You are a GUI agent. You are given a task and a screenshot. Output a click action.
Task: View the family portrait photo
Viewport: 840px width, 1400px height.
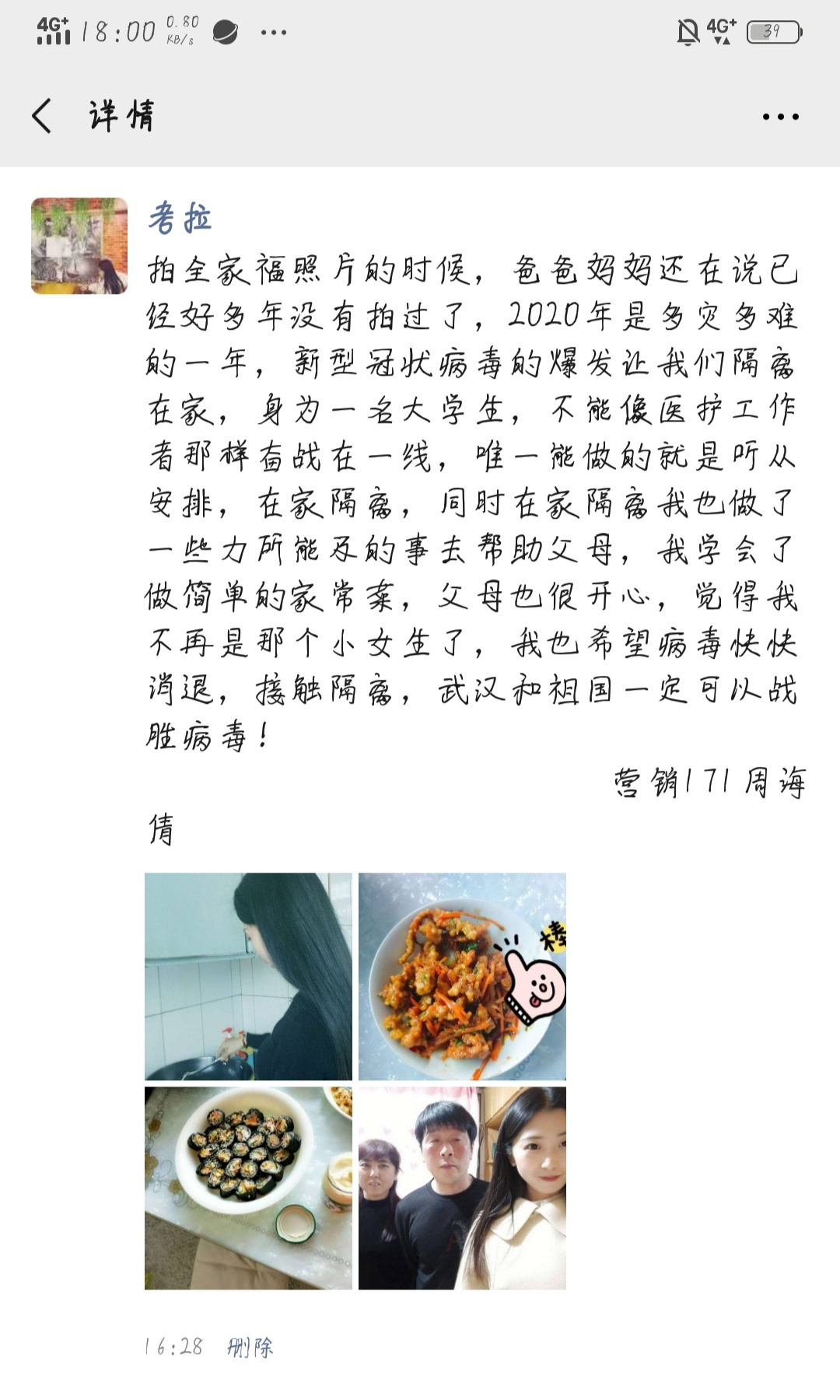462,1188
